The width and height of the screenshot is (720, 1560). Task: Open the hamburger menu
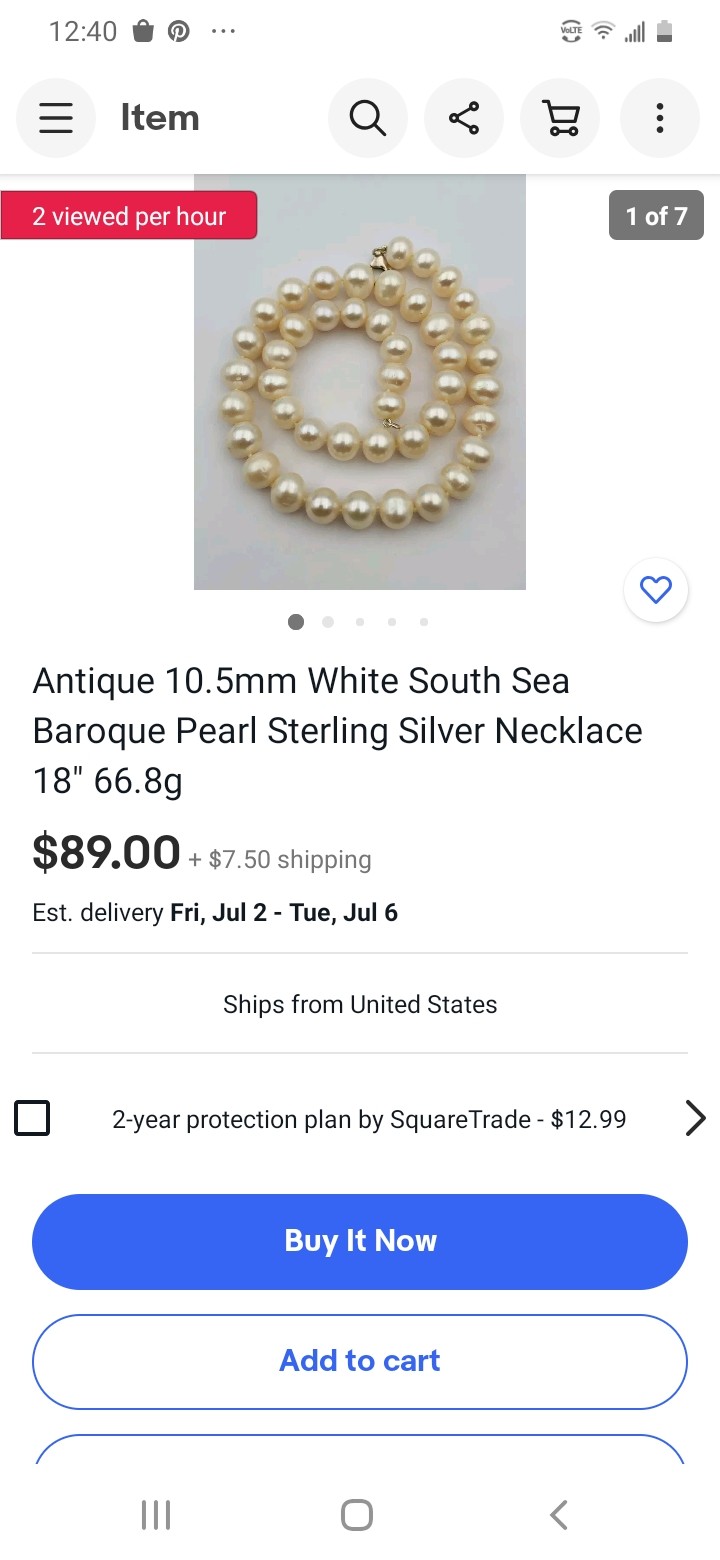point(56,118)
